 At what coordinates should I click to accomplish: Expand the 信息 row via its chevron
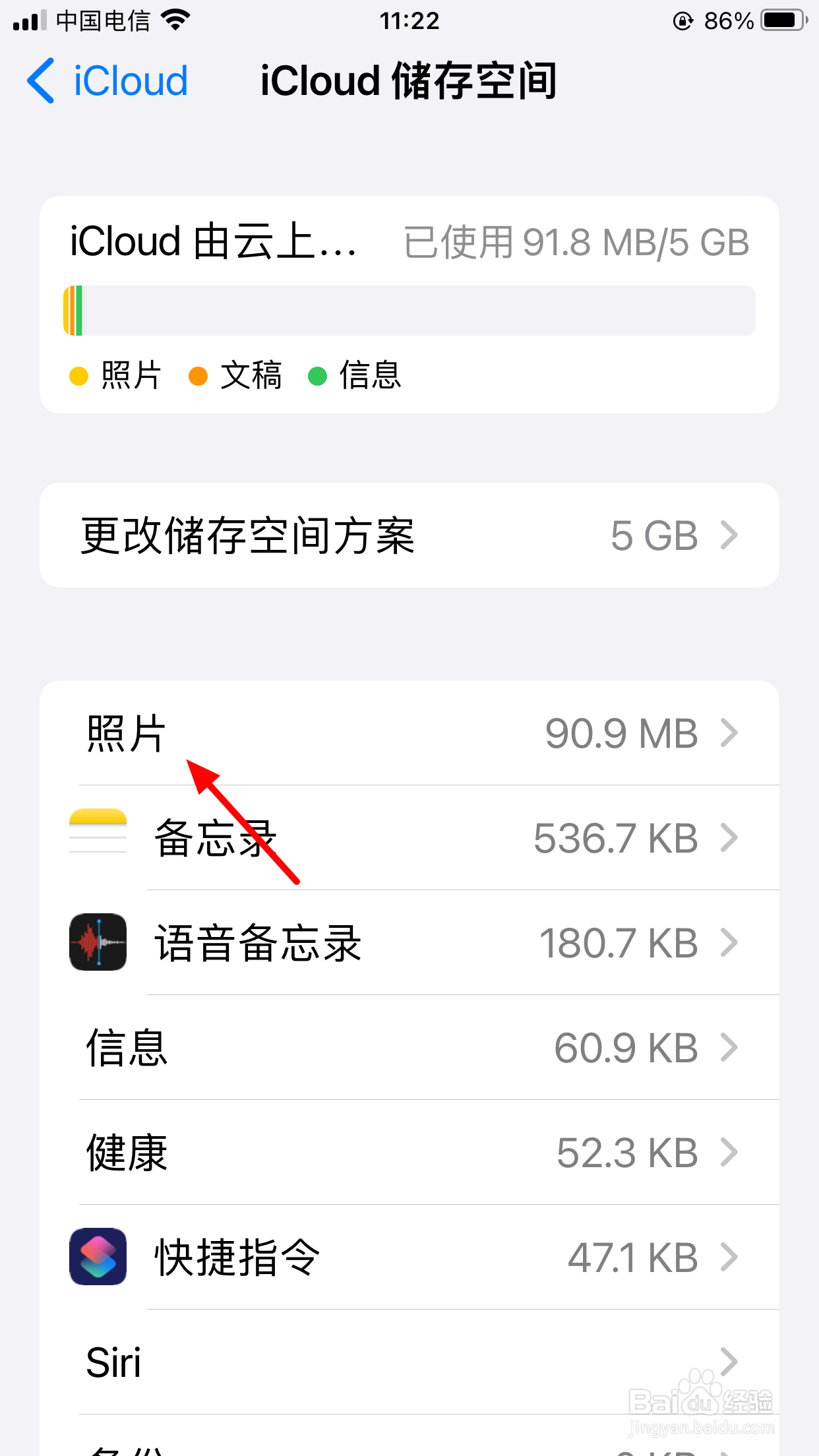(729, 1047)
